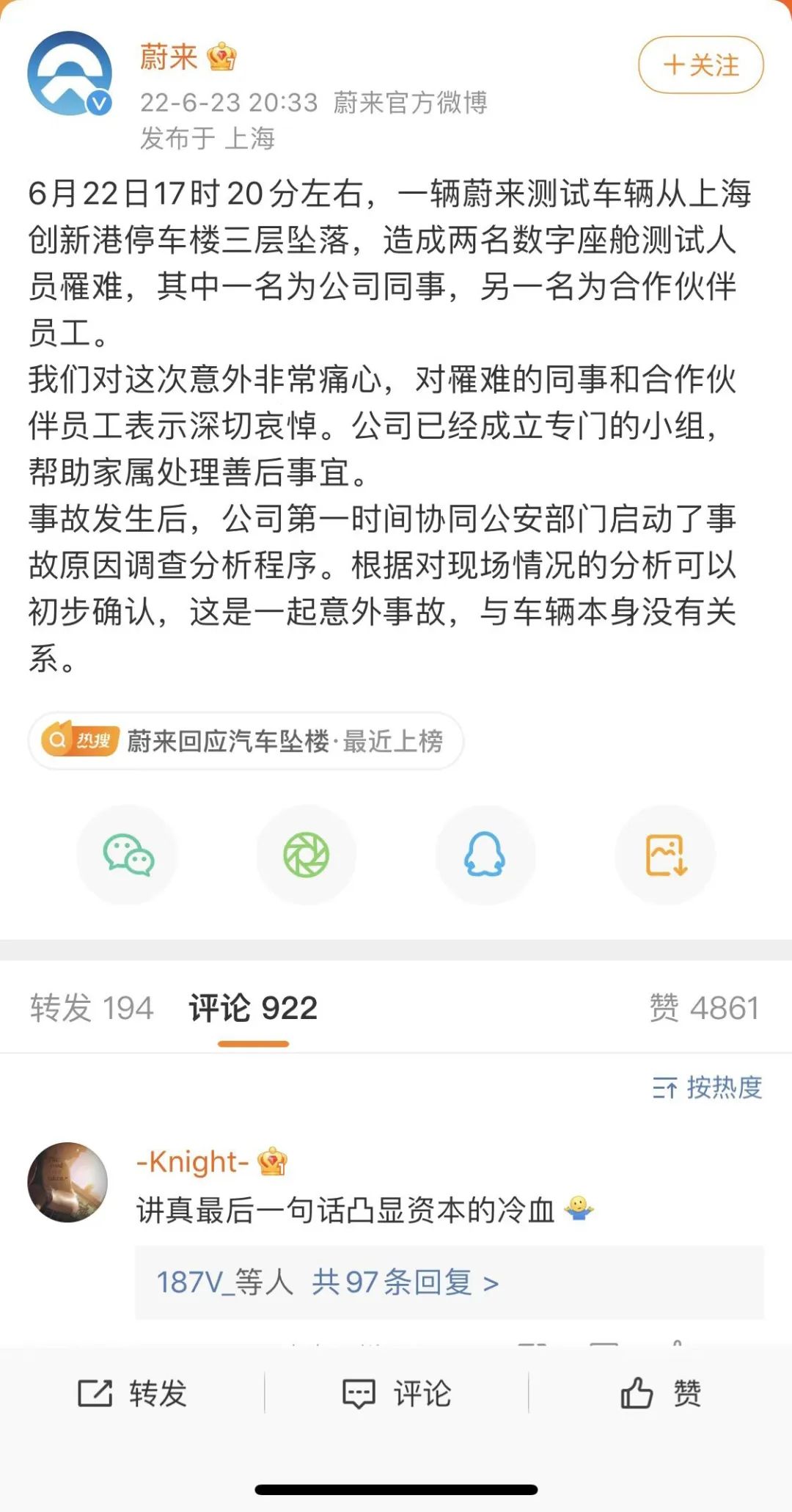The height and width of the screenshot is (1512, 792).
Task: Open 蔚来's profile avatar
Action: (x=70, y=73)
